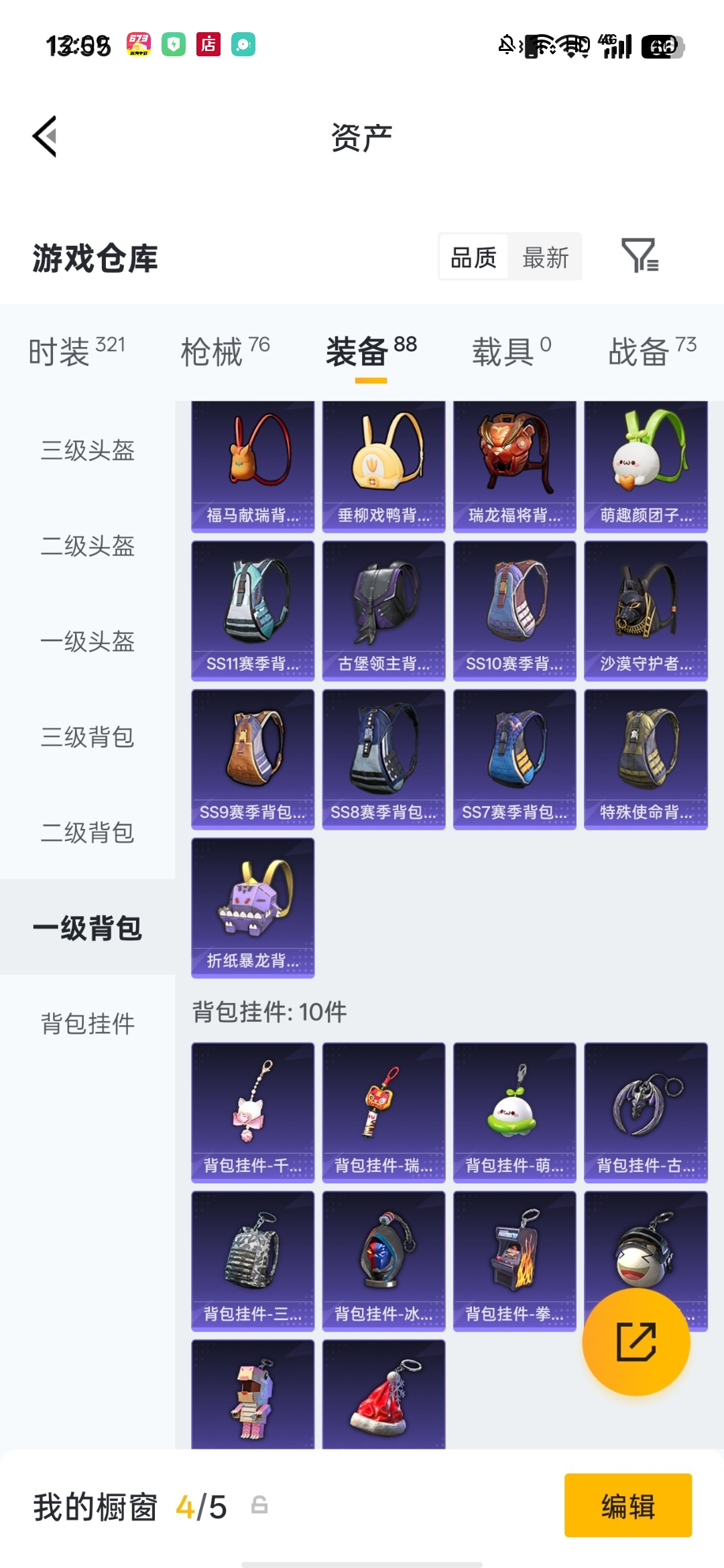The image size is (724, 1568).
Task: Open the 背包挂件-瑞 pendant item
Action: tap(383, 1112)
